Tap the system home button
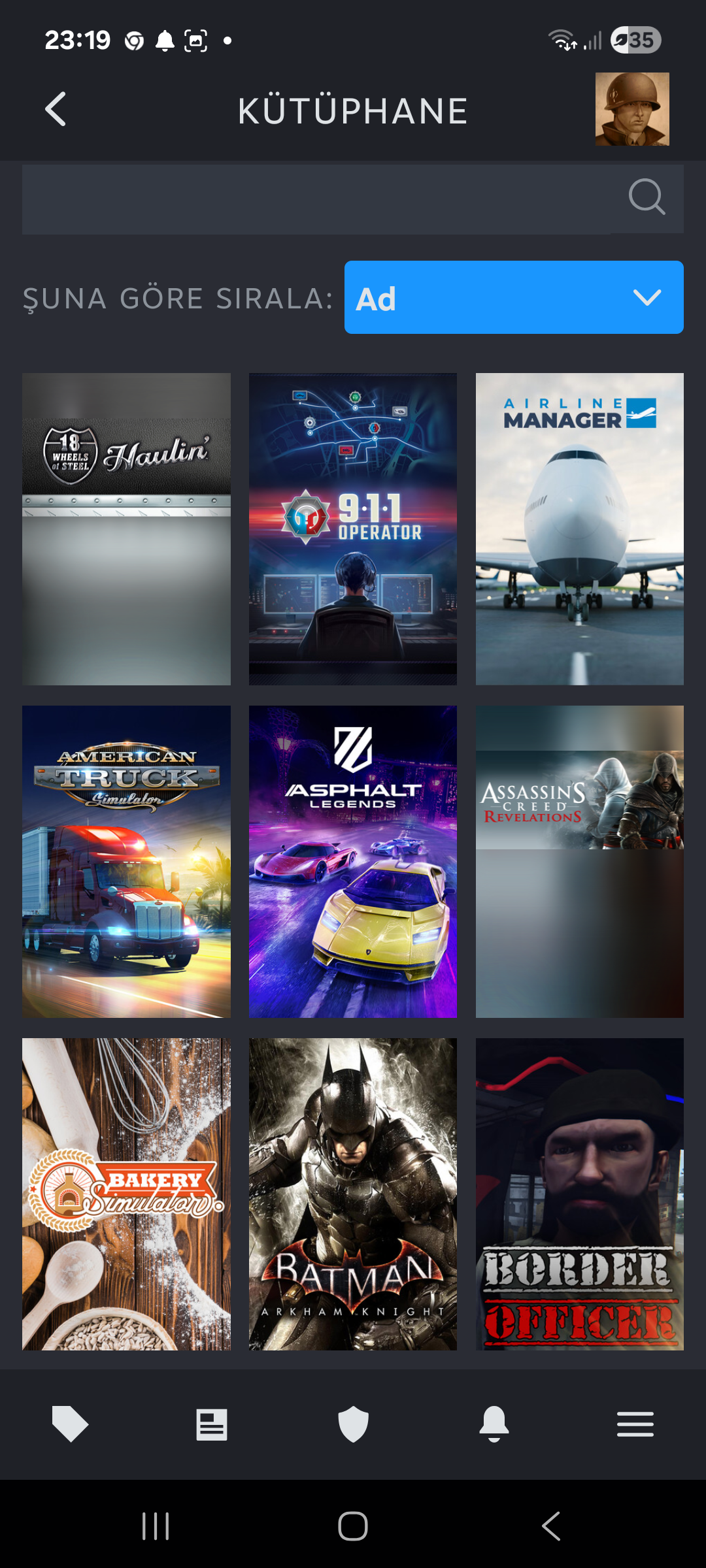Image resolution: width=706 pixels, height=1568 pixels. pos(353,1527)
